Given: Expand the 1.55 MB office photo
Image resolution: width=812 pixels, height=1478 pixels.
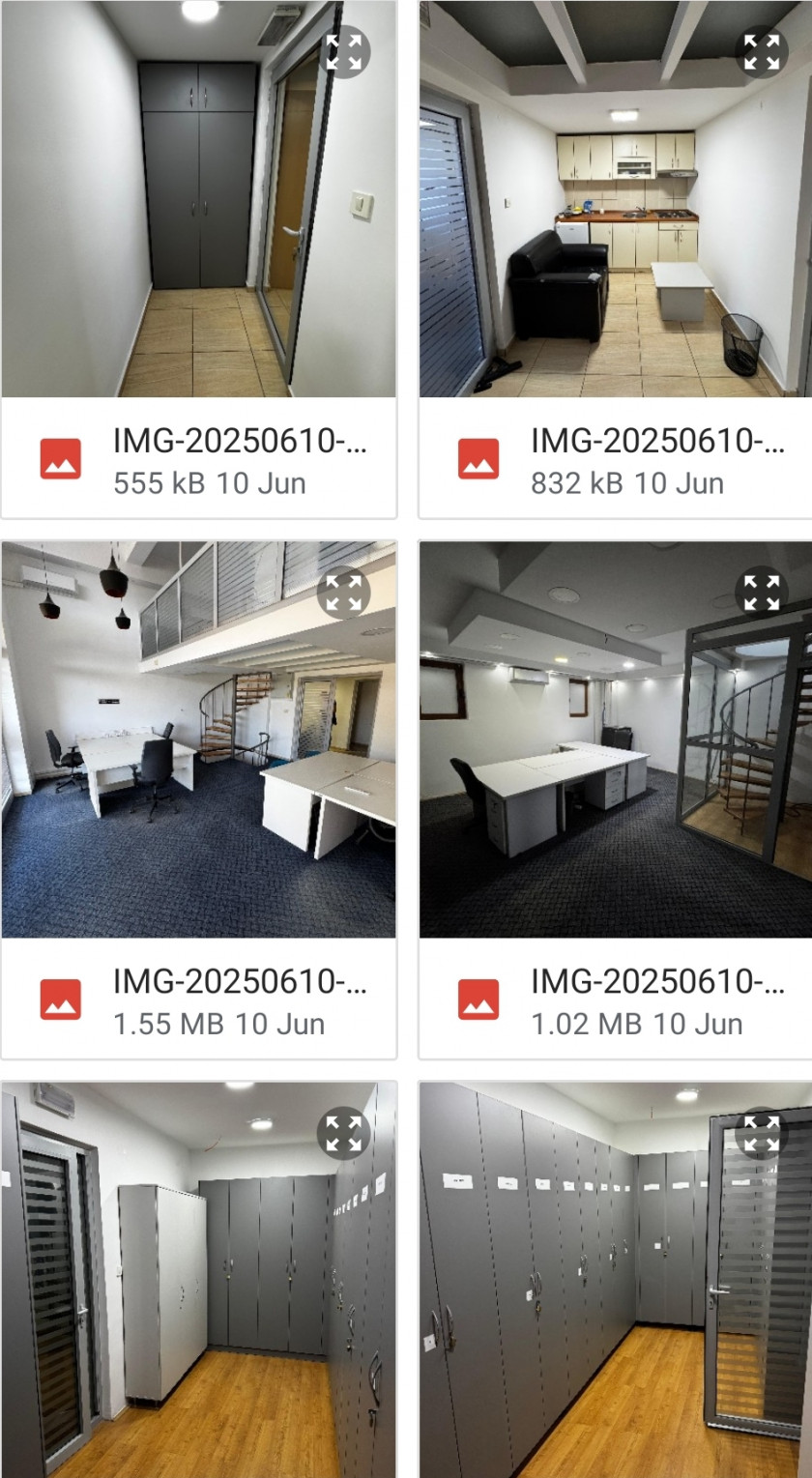Looking at the screenshot, I should (343, 592).
